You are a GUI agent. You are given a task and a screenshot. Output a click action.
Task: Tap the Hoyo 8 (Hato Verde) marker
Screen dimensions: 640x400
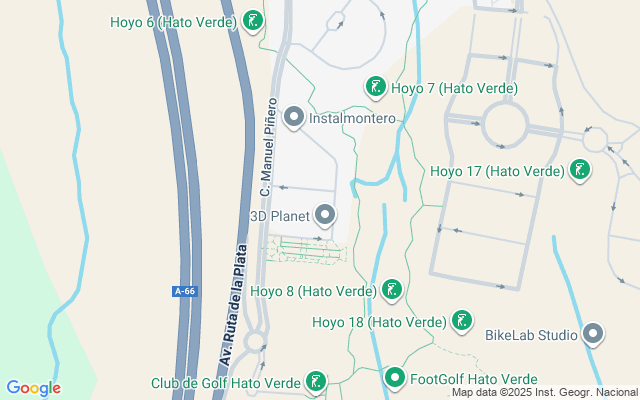[x=392, y=291]
